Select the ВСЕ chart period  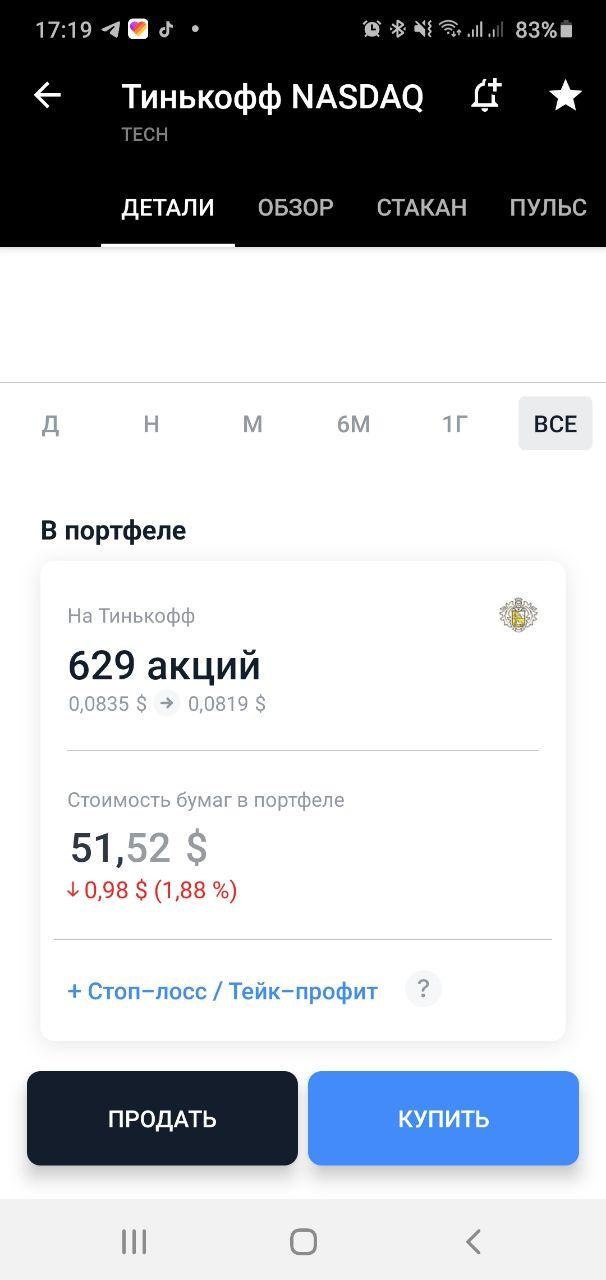tap(555, 424)
